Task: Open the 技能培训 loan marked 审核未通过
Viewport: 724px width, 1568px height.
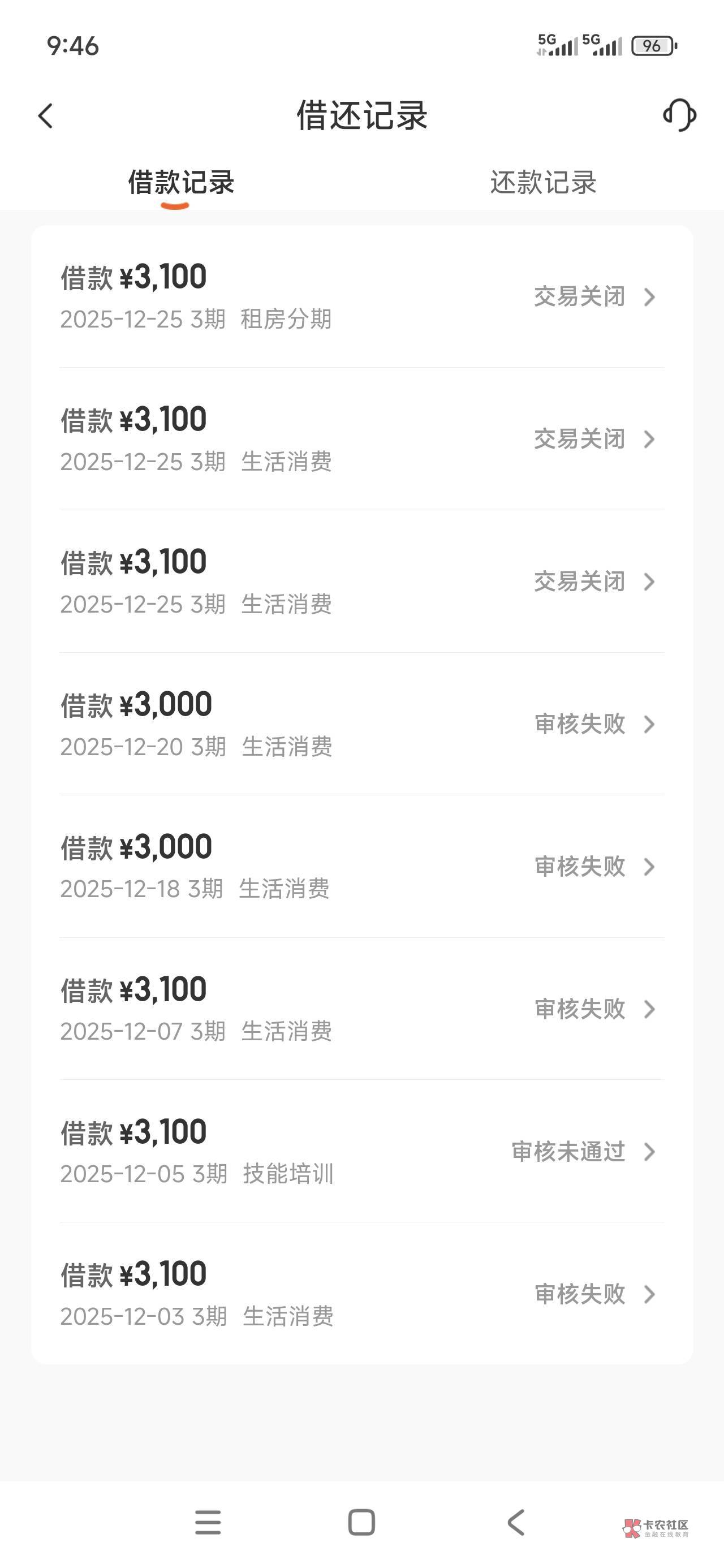Action: click(x=361, y=1152)
